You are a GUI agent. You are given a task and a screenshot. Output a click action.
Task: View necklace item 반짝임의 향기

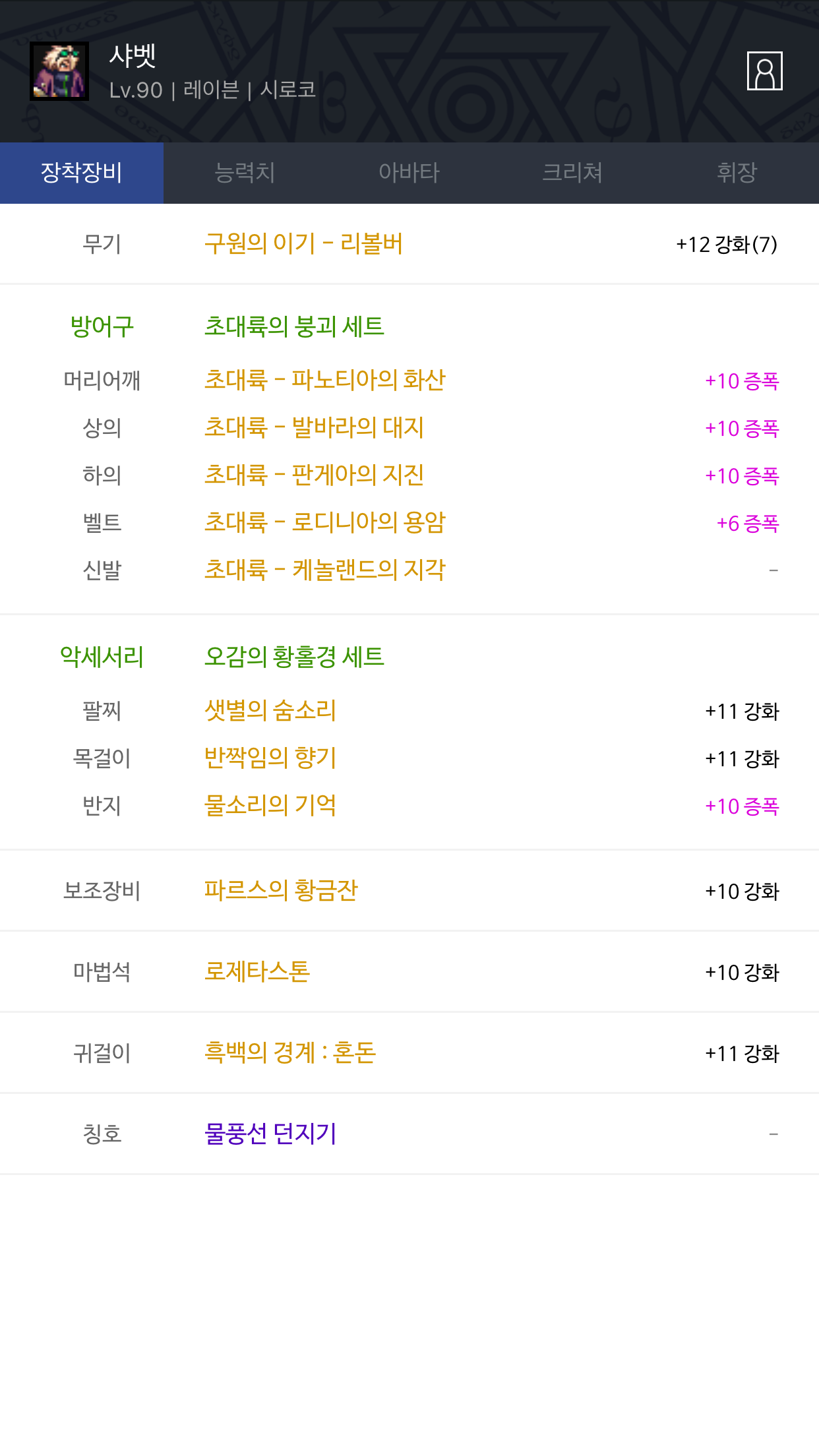pyautogui.click(x=270, y=758)
